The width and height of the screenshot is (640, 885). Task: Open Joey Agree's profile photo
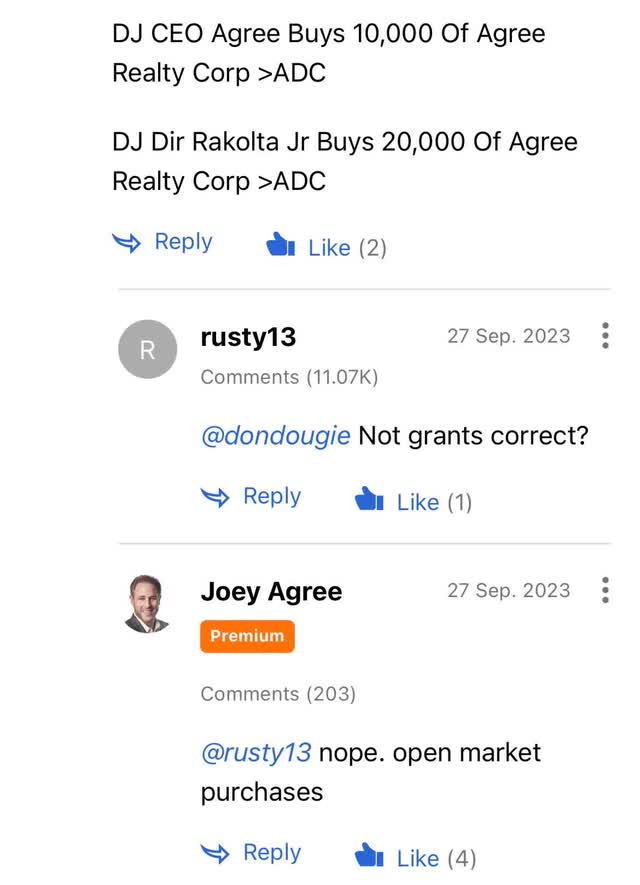147,603
